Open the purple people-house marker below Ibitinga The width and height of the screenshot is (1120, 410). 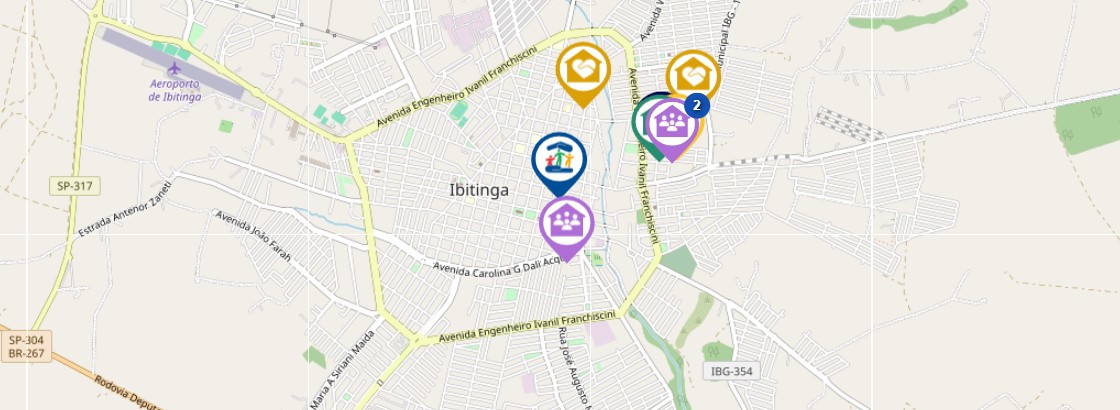coord(567,223)
